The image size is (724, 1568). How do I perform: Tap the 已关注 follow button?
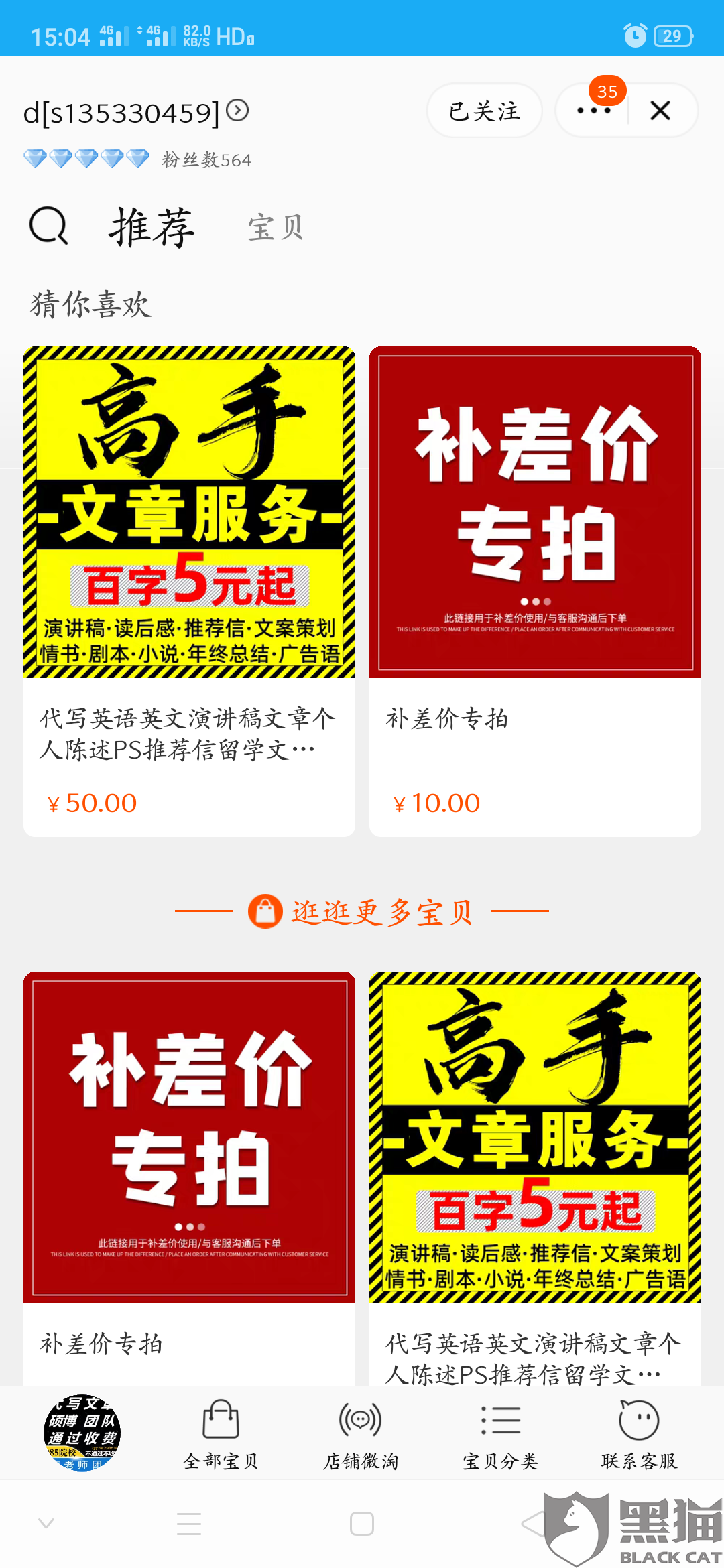(484, 111)
